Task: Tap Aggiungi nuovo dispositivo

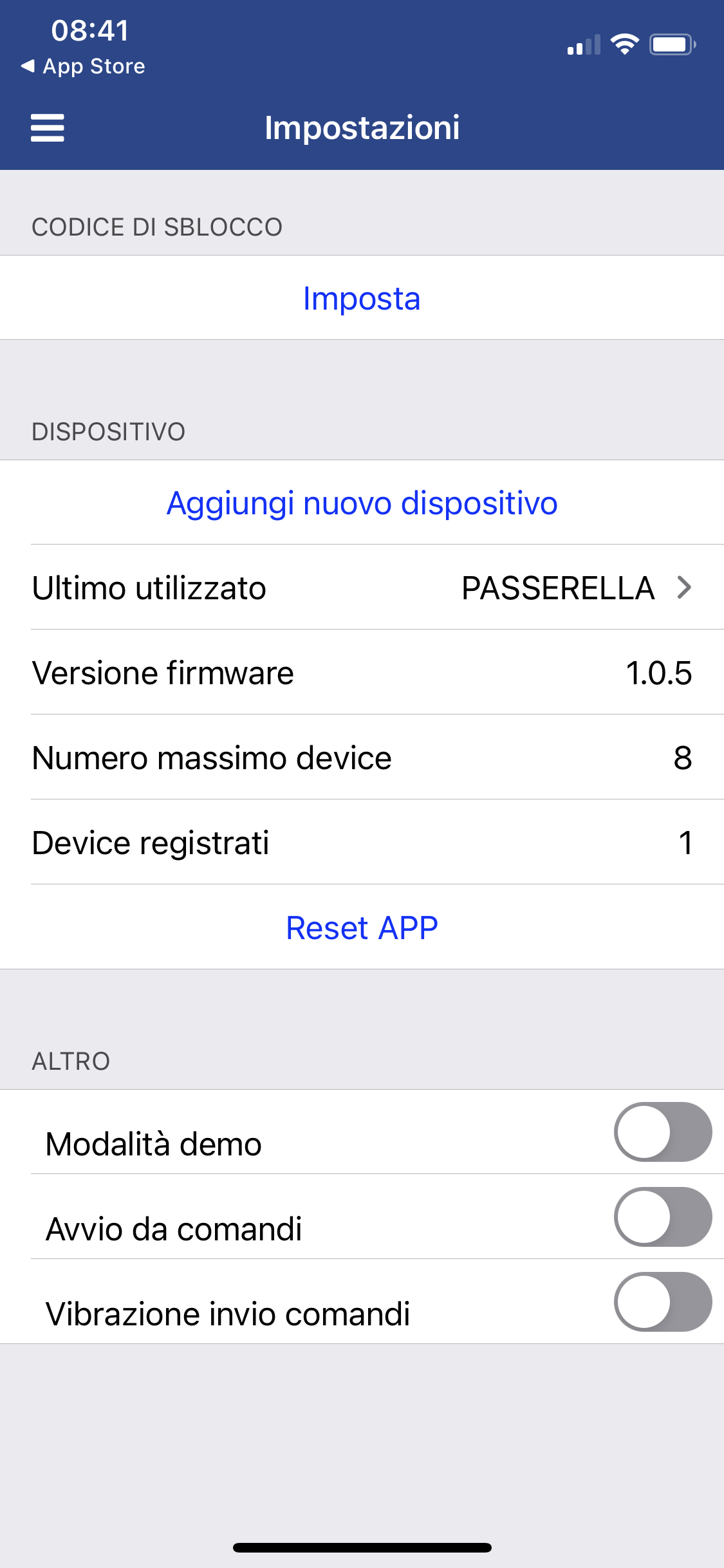Action: pos(362,503)
